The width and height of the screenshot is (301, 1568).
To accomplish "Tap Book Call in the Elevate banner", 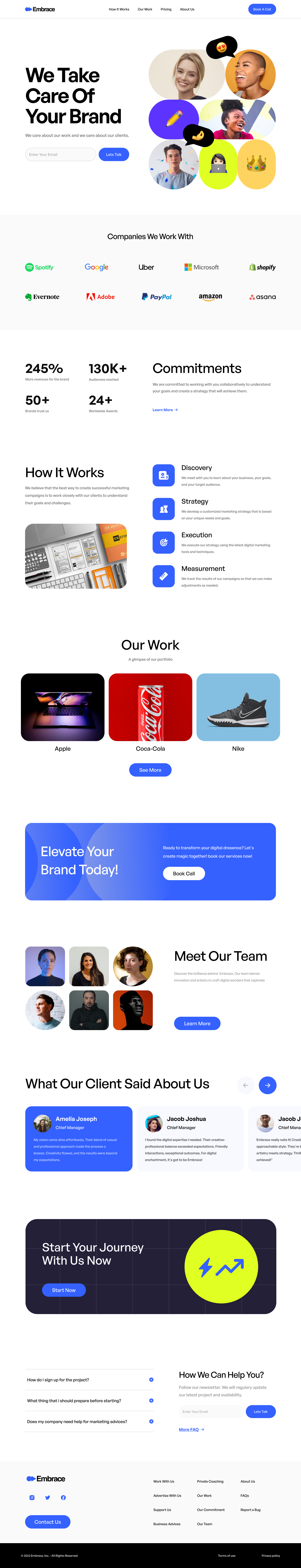I will point(183,873).
